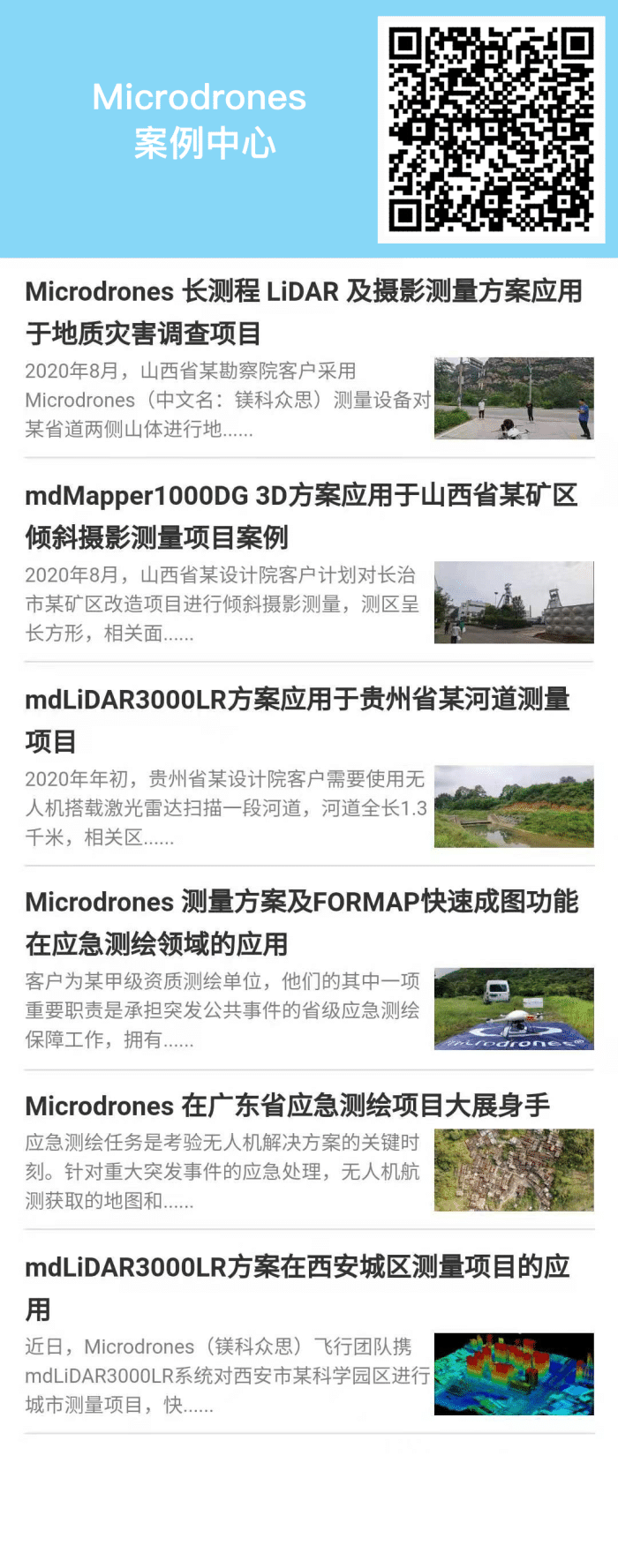Read the Guangdong emergency surveying project case
Screen dimensions: 618x1568
(287, 1106)
